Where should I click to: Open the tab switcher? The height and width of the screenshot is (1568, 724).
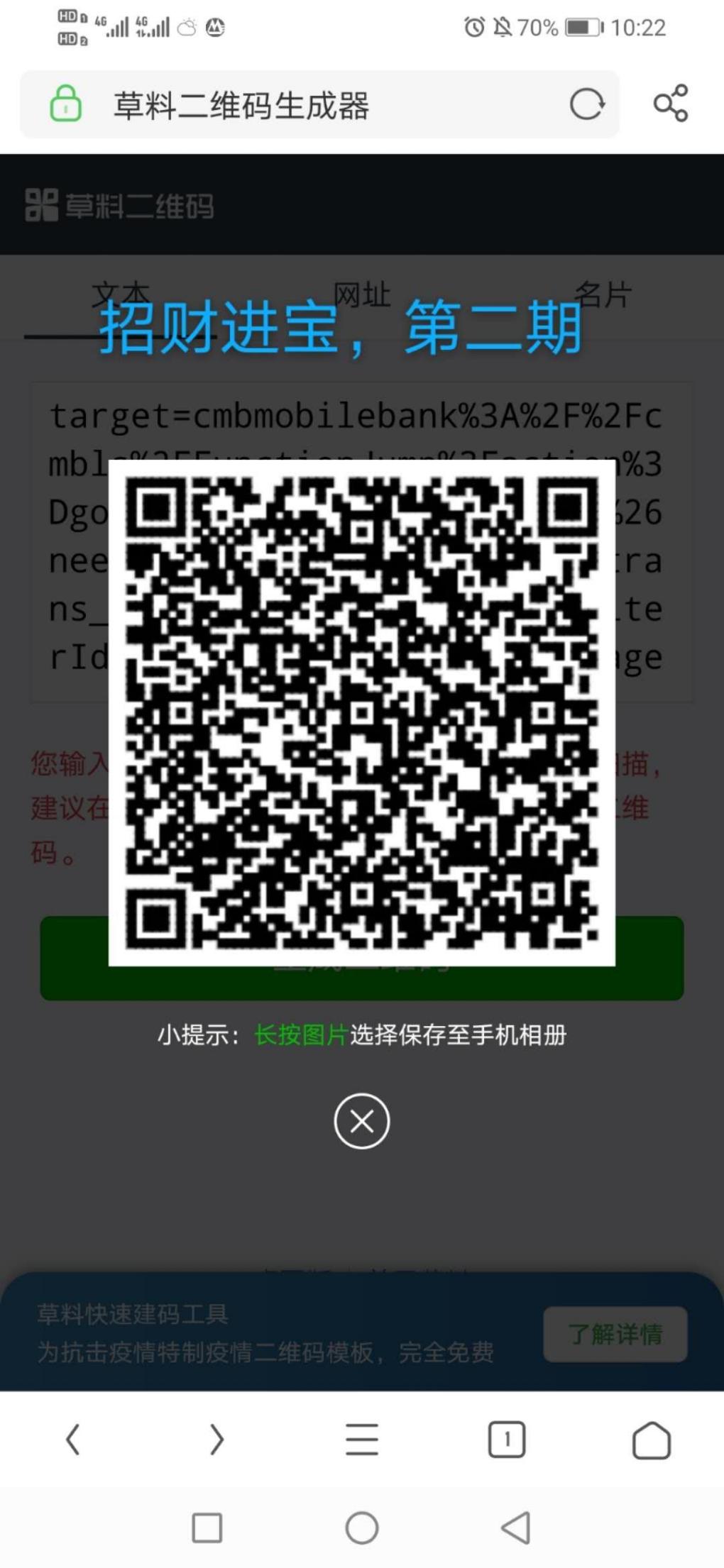click(x=507, y=1440)
